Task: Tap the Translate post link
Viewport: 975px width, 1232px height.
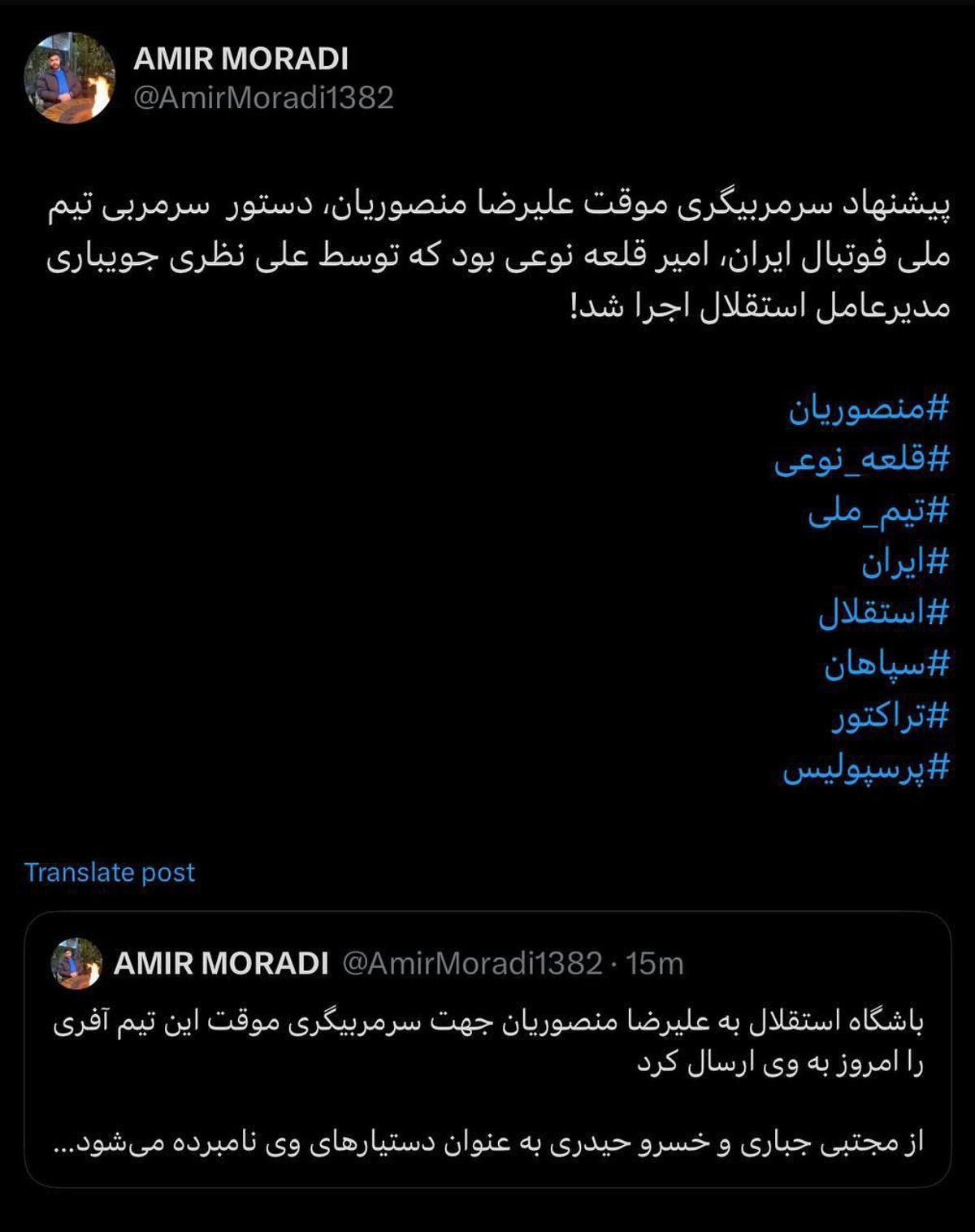Action: click(110, 872)
